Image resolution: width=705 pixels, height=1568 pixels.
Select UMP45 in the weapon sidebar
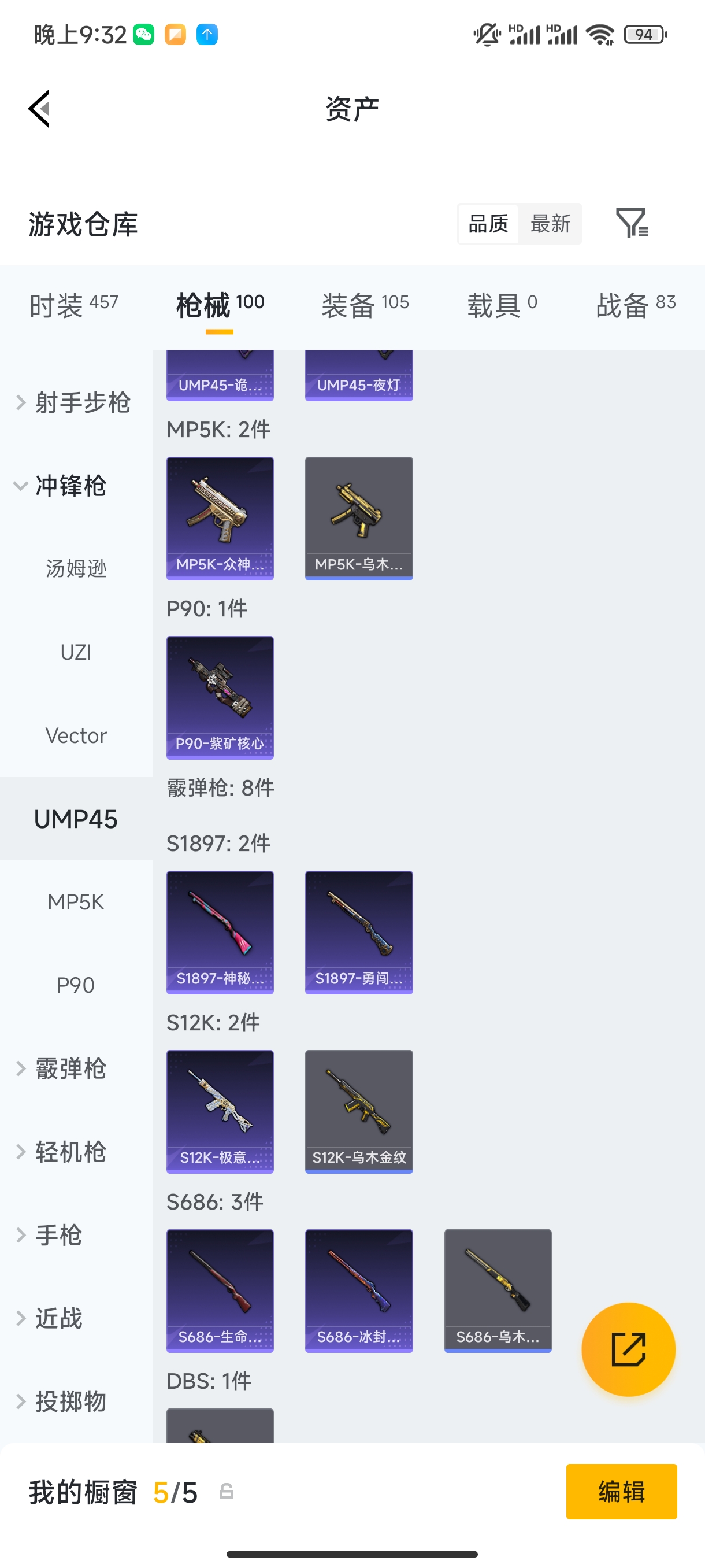click(x=76, y=819)
